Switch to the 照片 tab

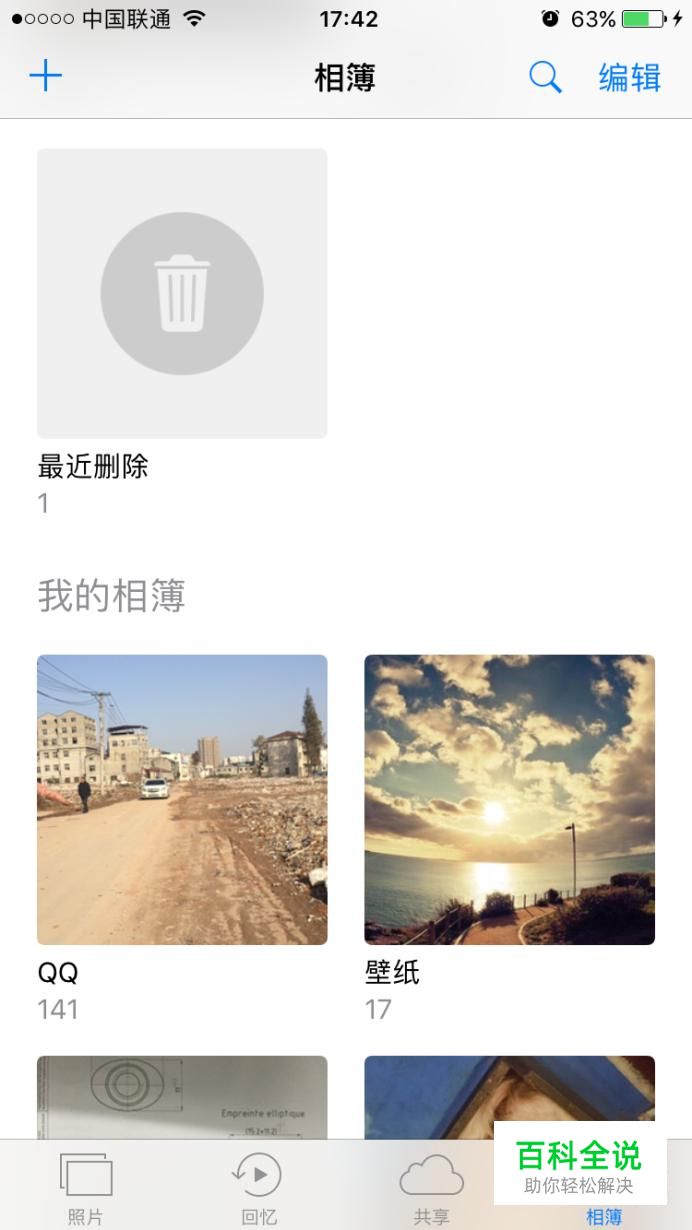(x=86, y=1187)
